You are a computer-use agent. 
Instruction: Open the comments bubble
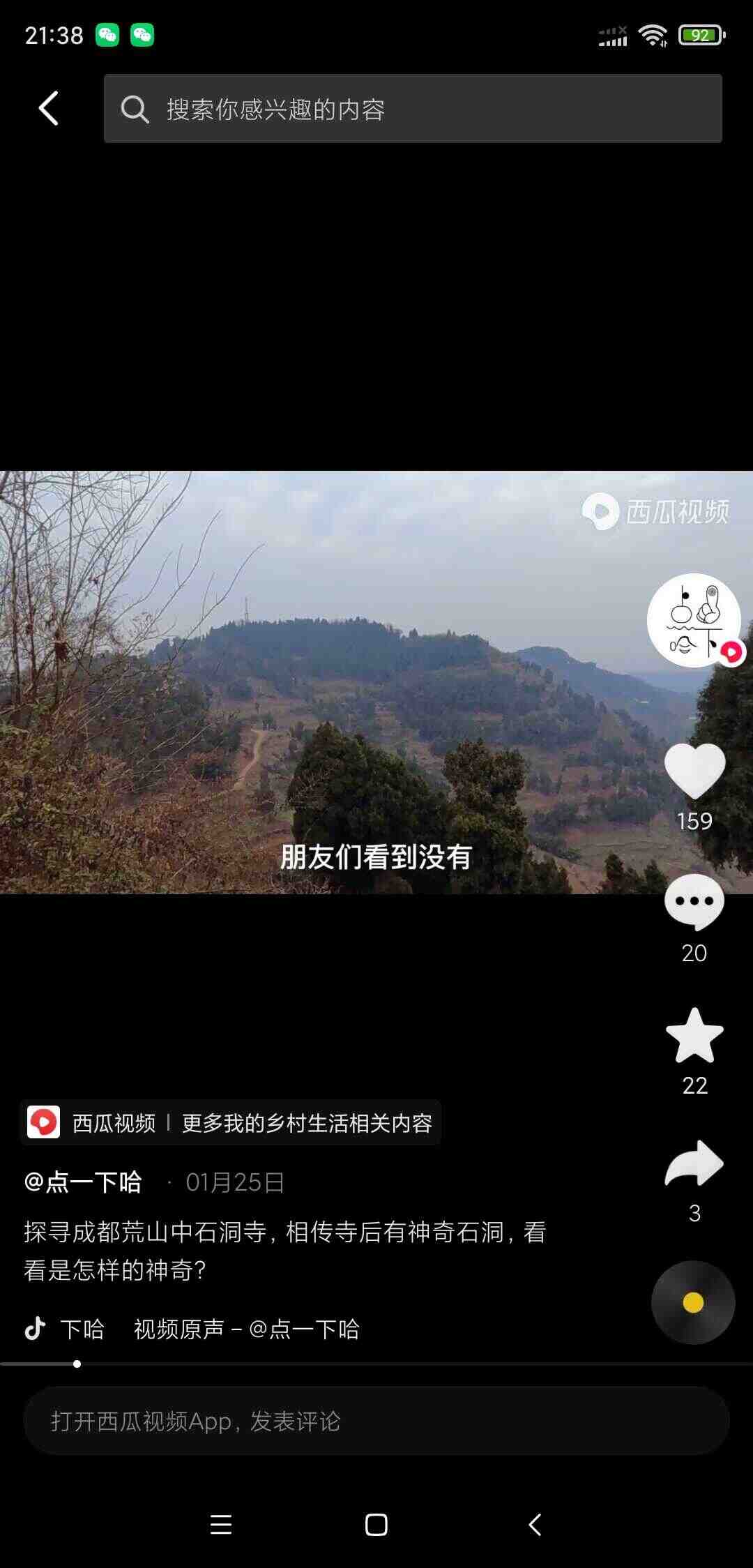click(694, 902)
